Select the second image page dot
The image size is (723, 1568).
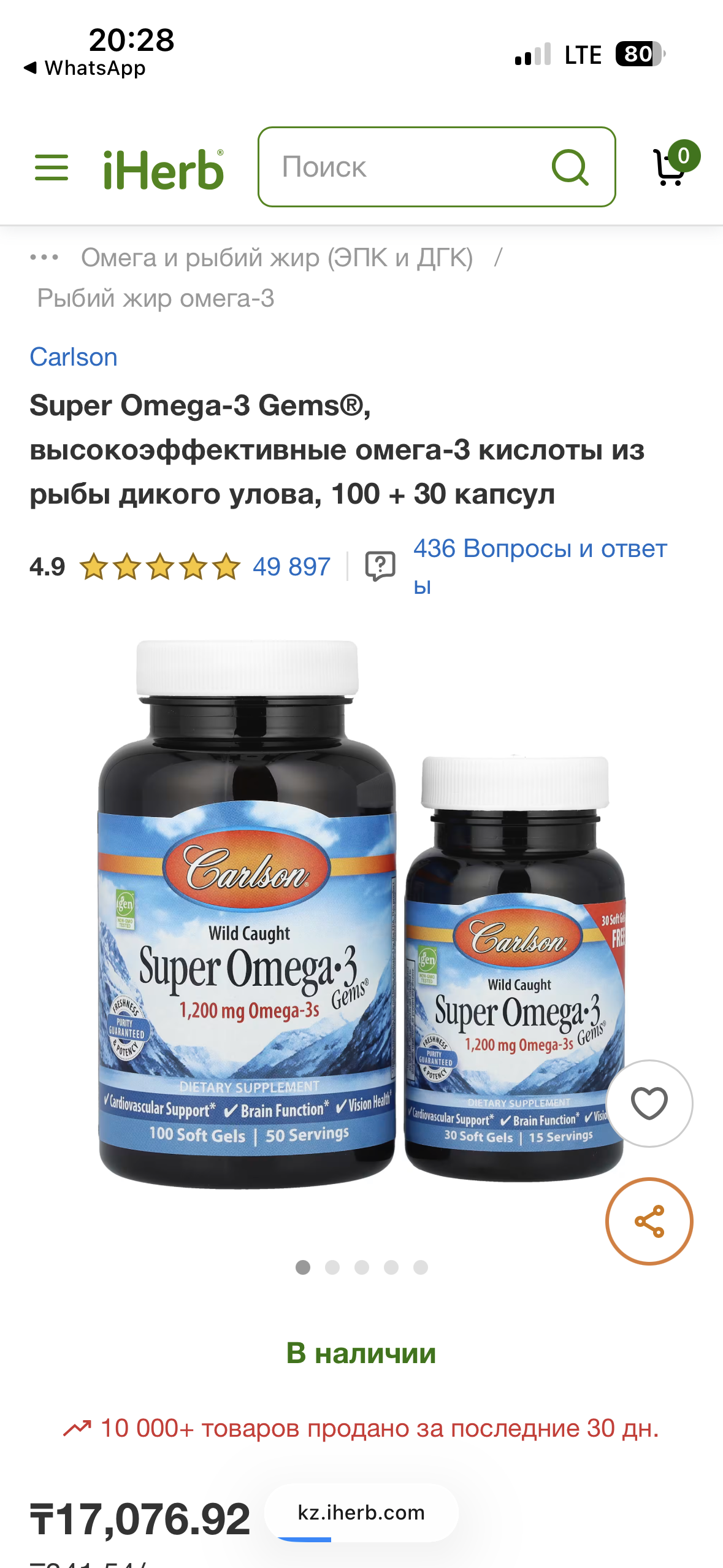pos(332,1267)
